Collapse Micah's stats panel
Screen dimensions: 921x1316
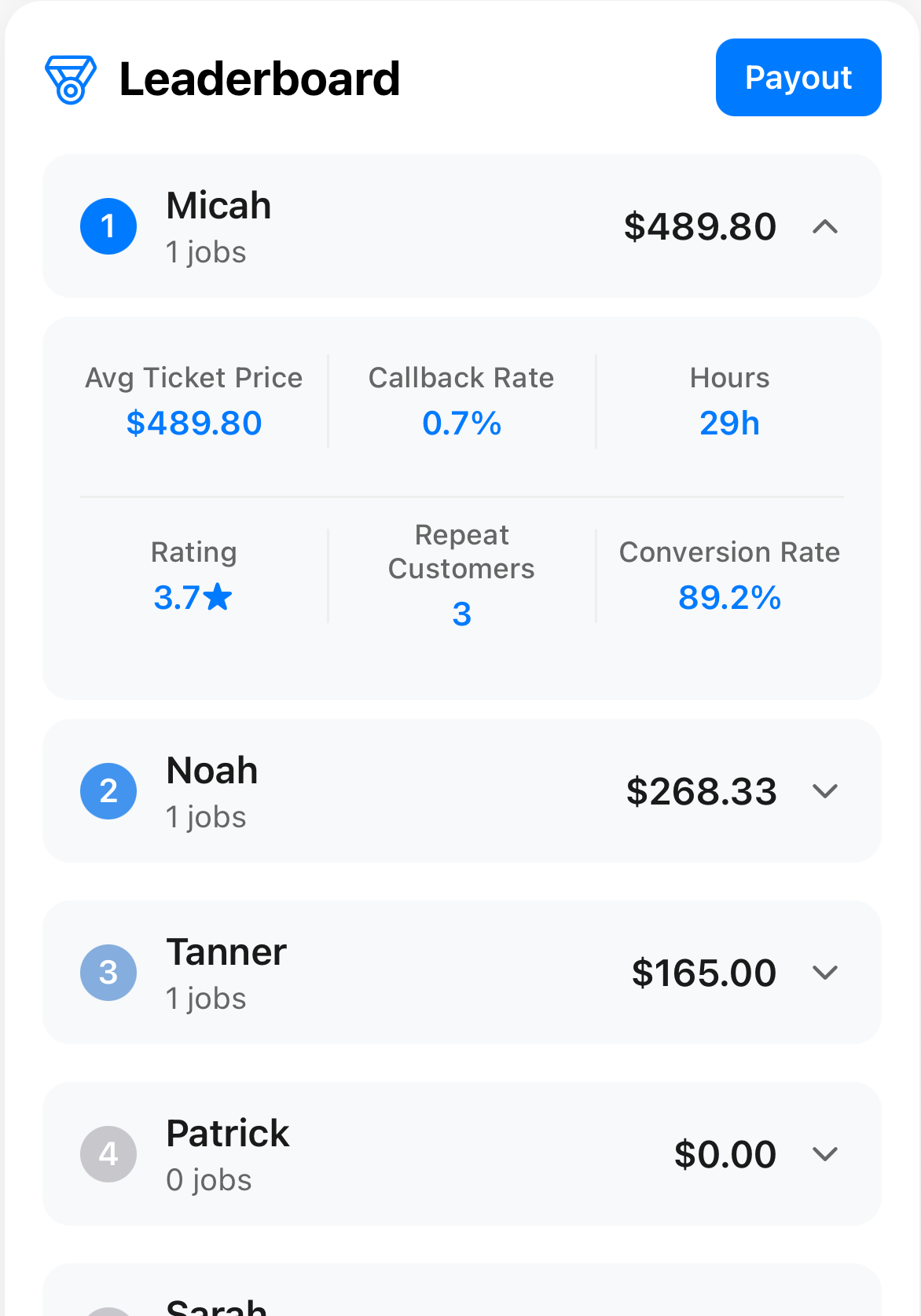(x=825, y=228)
